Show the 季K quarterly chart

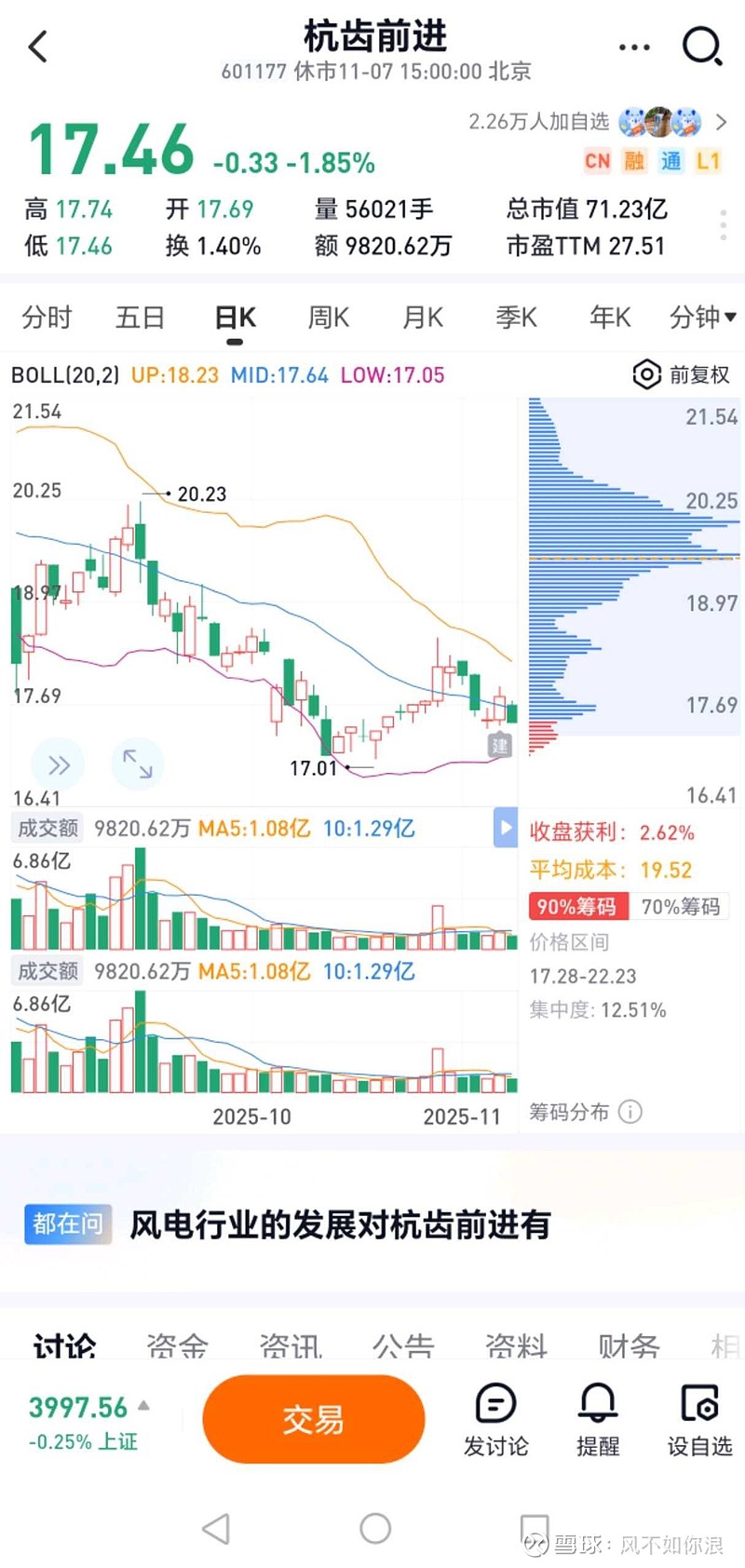[516, 318]
